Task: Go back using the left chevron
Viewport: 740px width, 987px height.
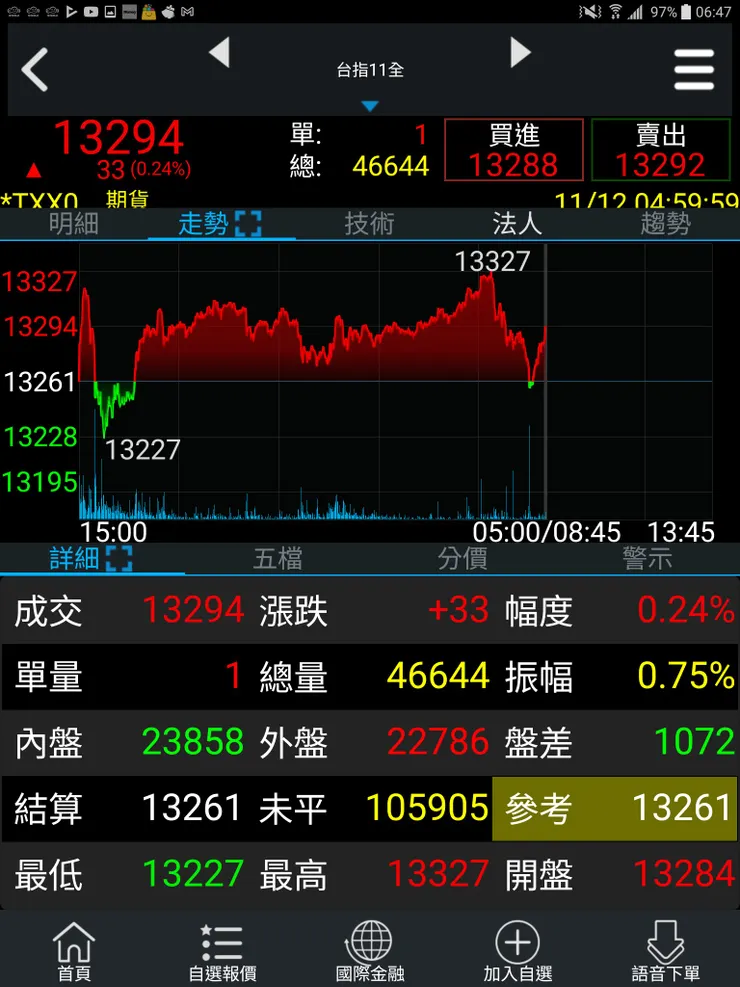Action: [x=36, y=70]
